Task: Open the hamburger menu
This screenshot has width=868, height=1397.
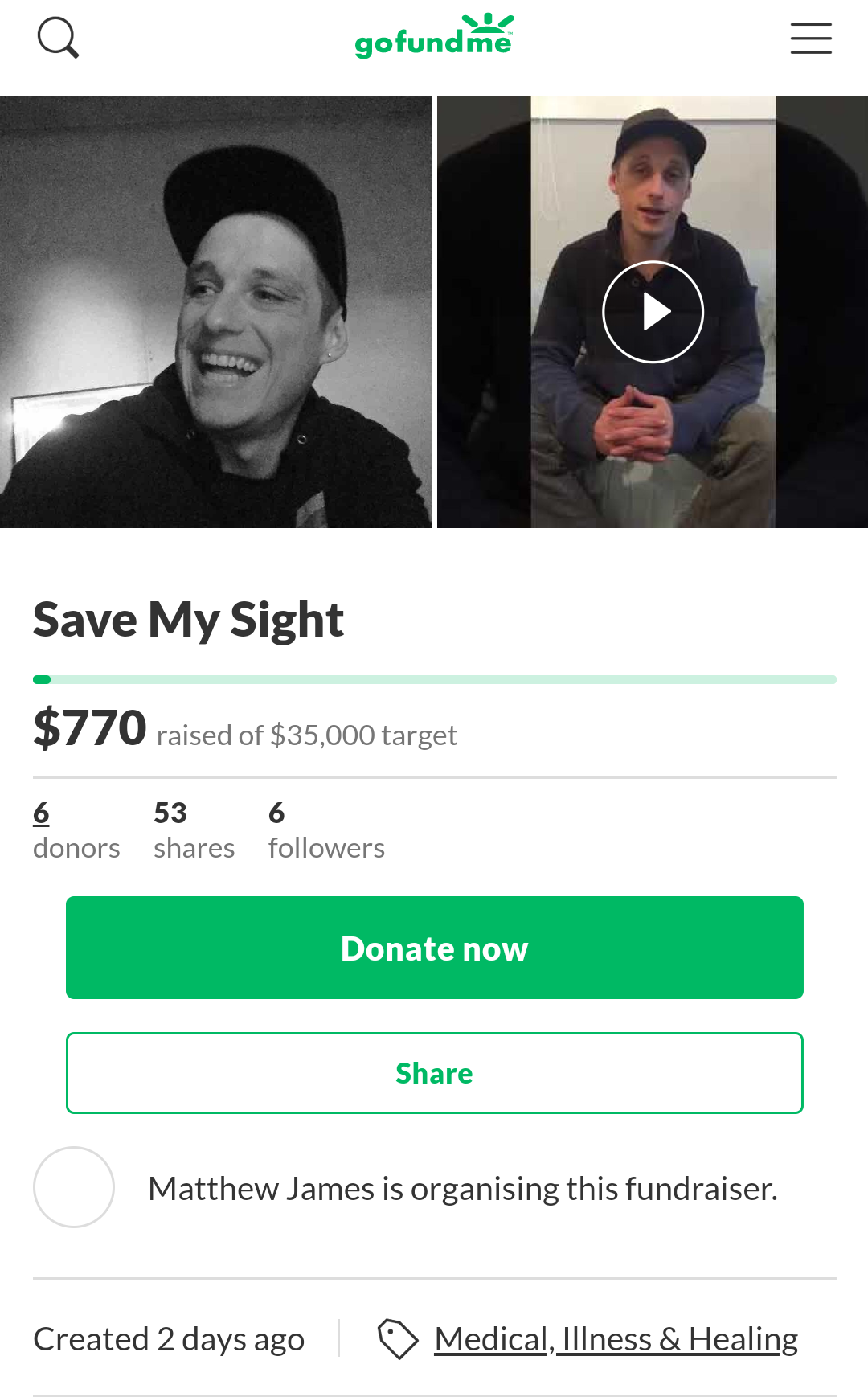Action: click(x=810, y=38)
